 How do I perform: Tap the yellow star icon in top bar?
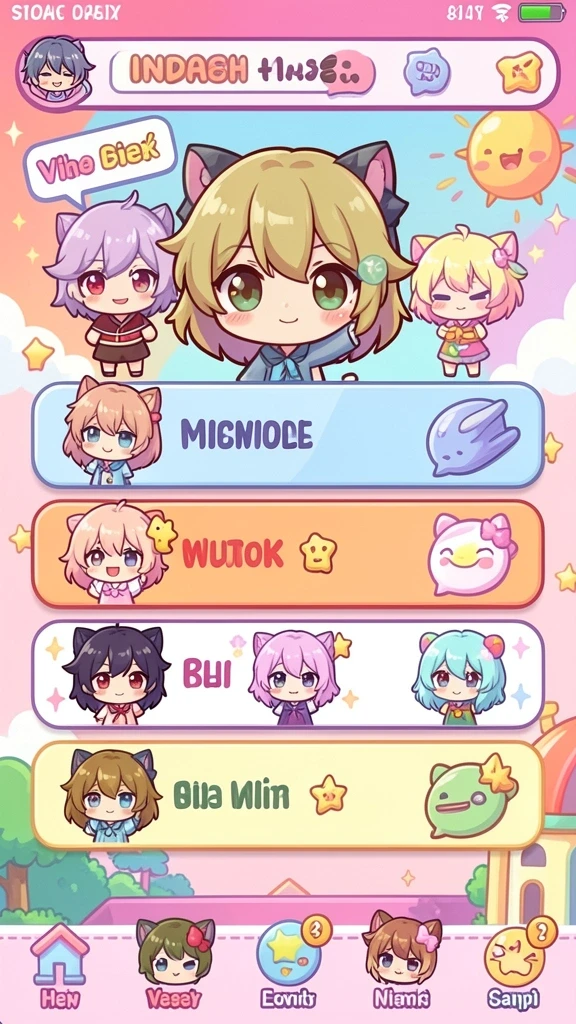click(520, 72)
